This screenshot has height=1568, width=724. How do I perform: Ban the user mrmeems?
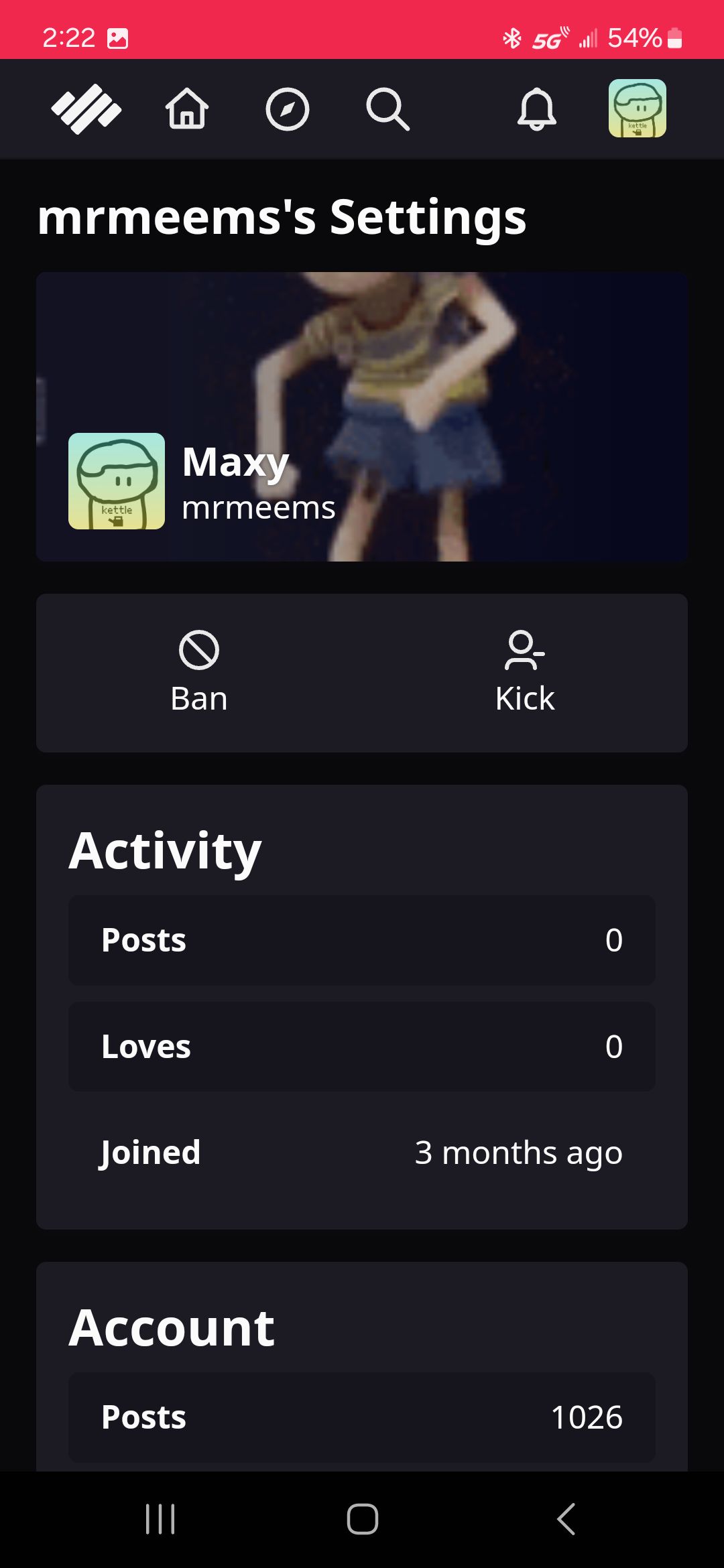point(199,672)
